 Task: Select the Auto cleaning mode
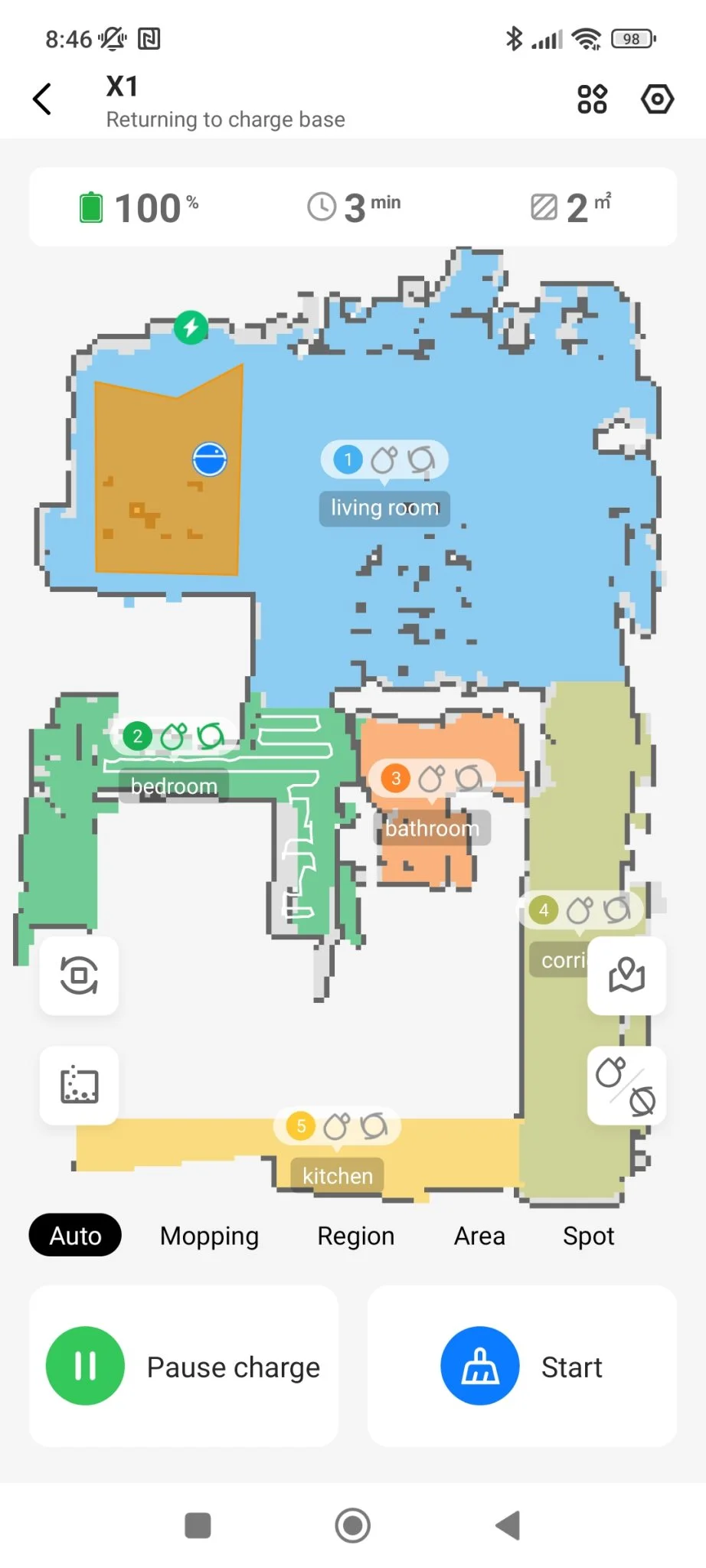coord(75,1236)
